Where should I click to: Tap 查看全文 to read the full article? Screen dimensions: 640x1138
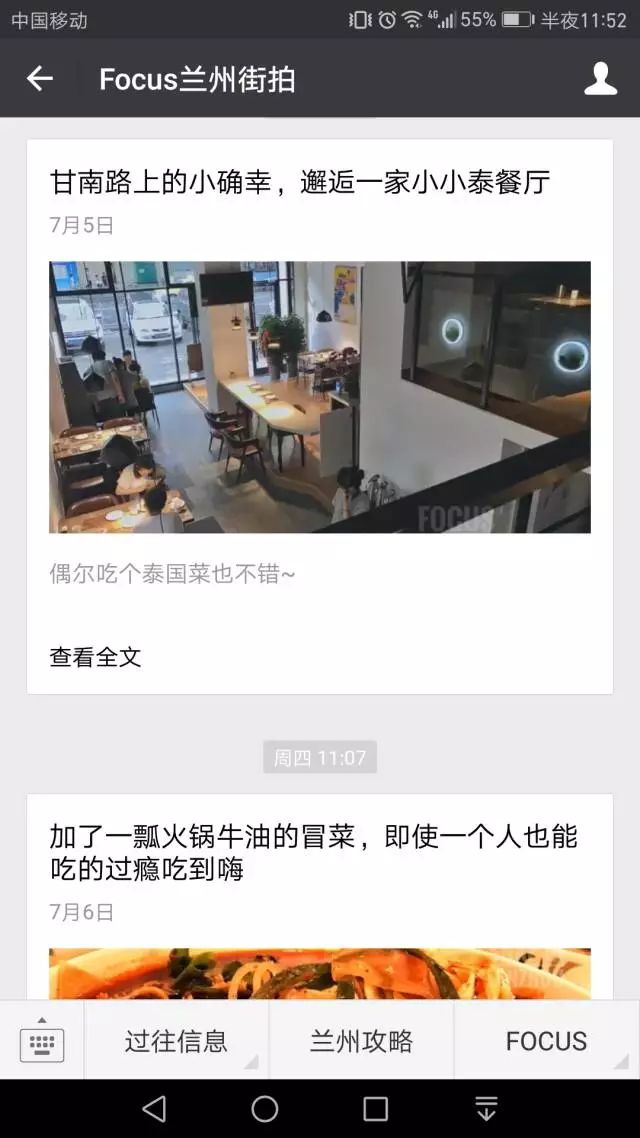pos(96,657)
